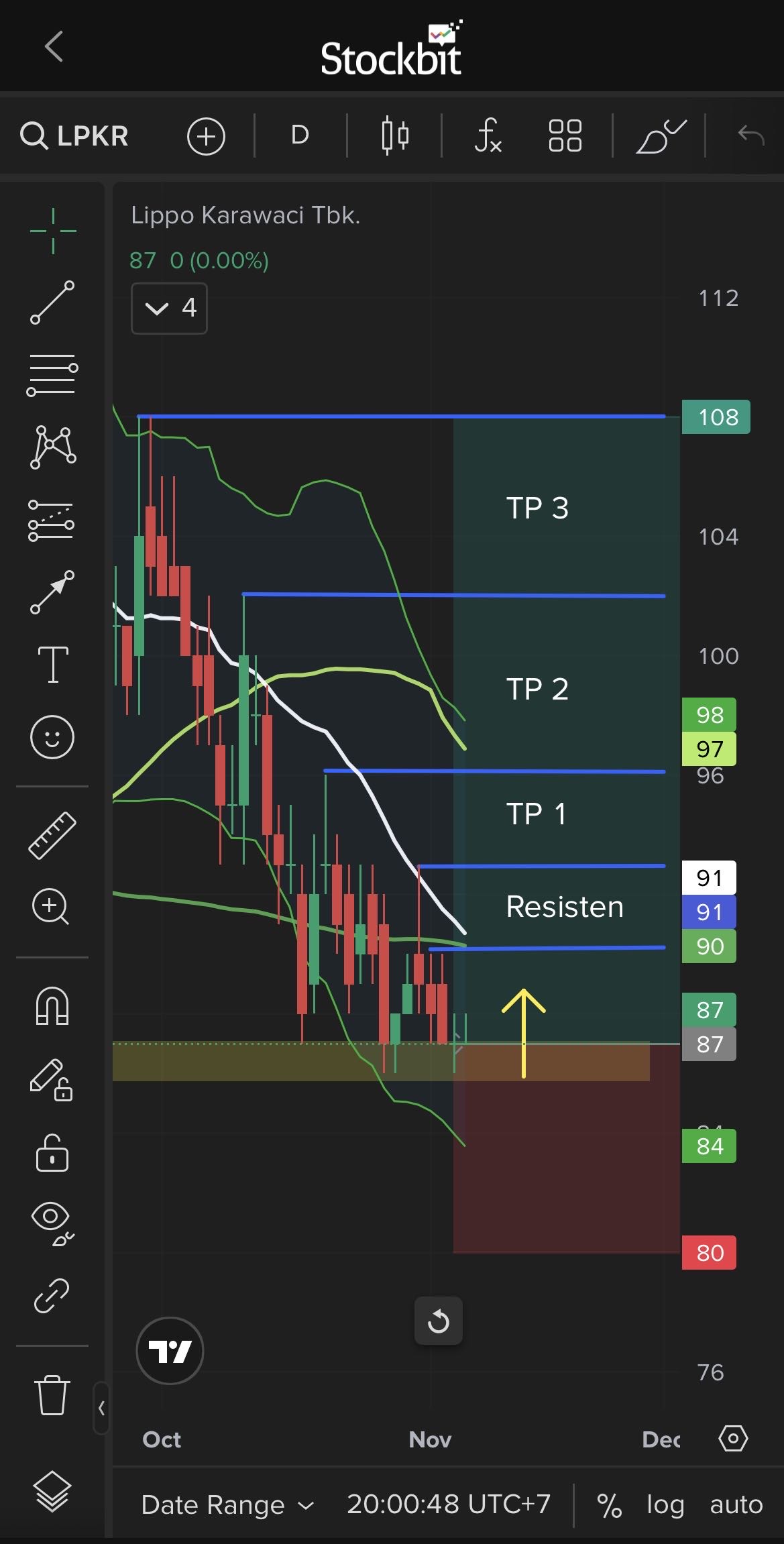This screenshot has height=1544, width=784.
Task: Change the D timeframe interval
Action: (300, 135)
